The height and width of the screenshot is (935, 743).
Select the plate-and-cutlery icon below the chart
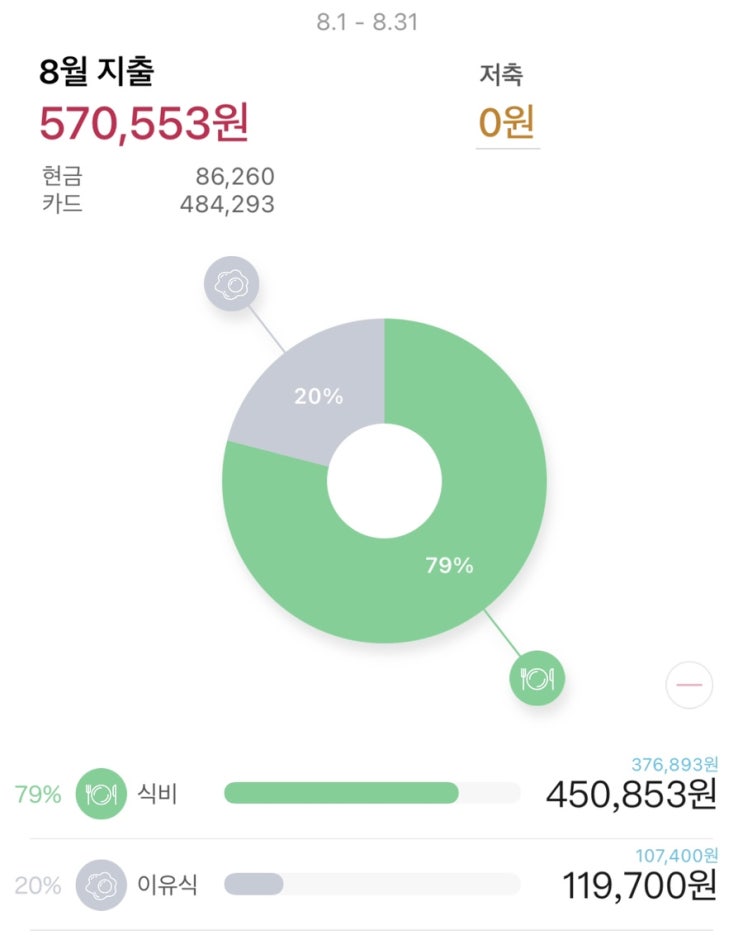(x=537, y=678)
